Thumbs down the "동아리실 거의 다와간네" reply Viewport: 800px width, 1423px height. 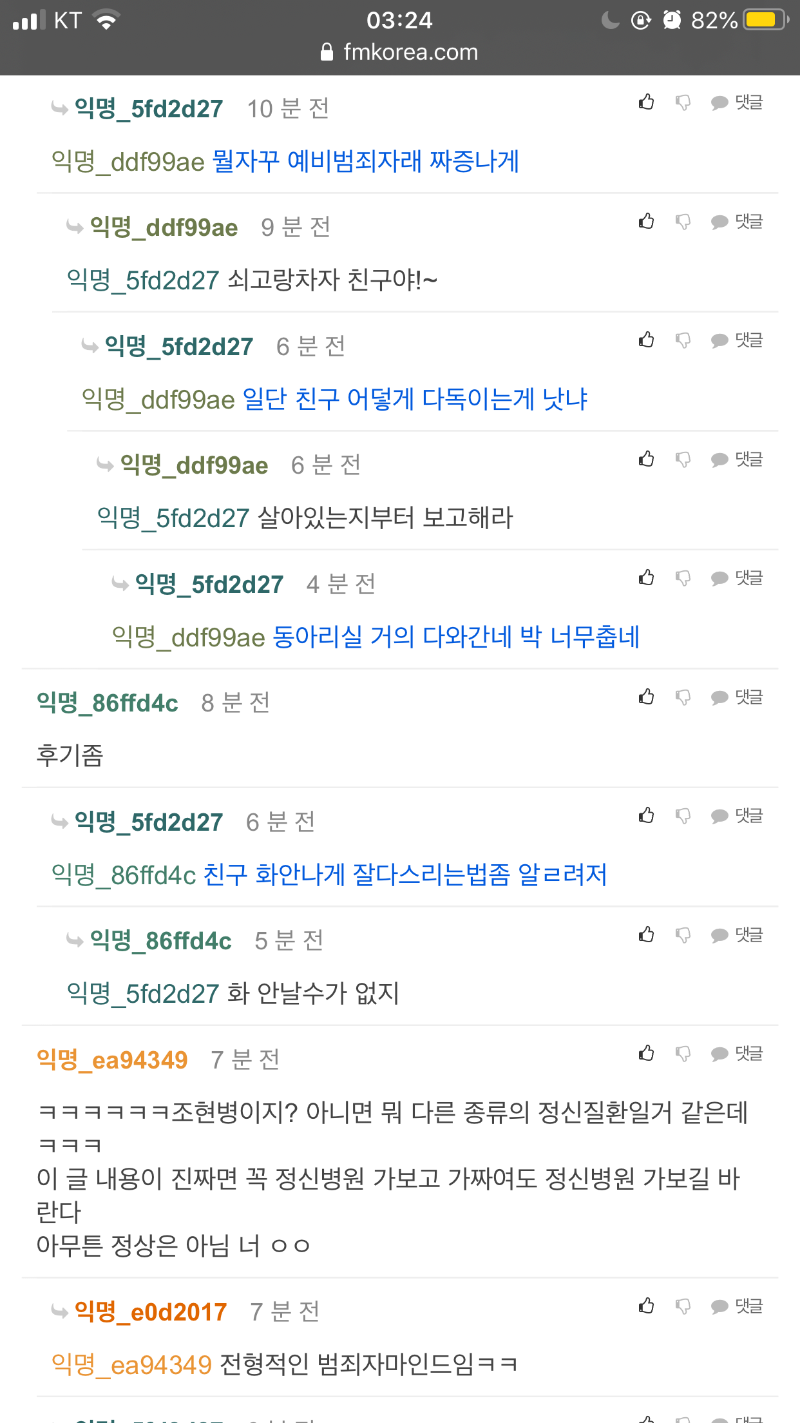pos(682,577)
